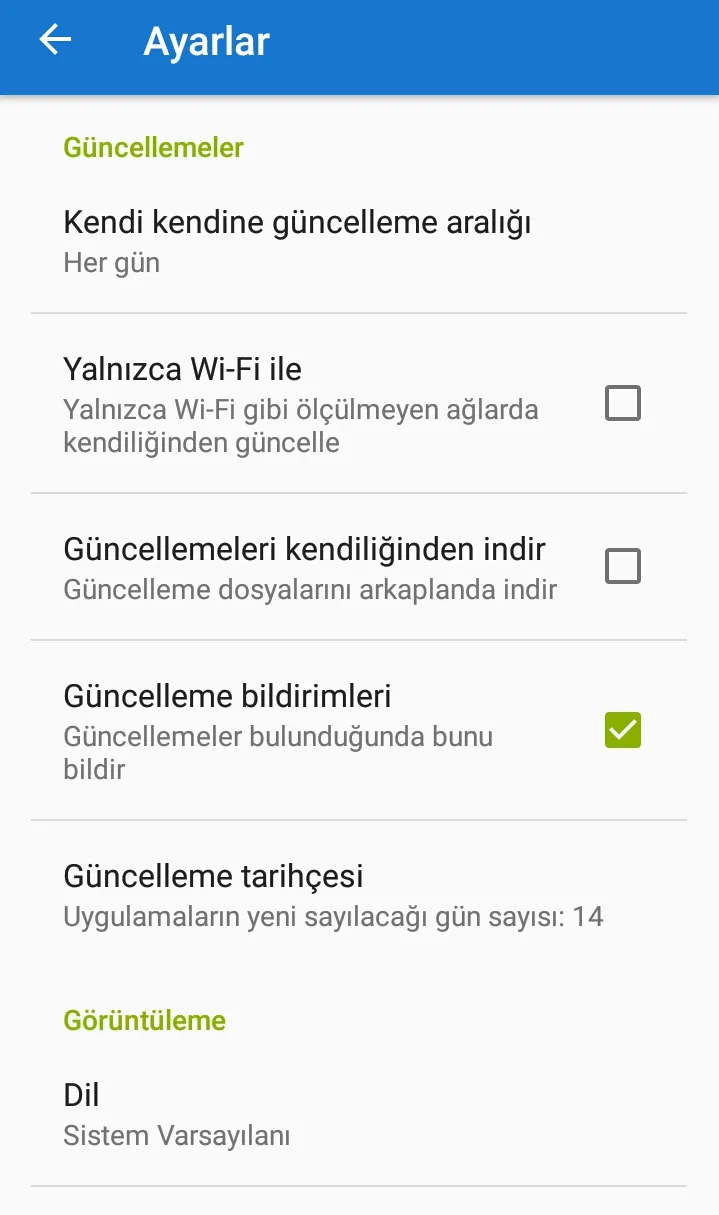Check Güncellemeleri kendiliğinden indir
The height and width of the screenshot is (1215, 719).
pyautogui.click(x=622, y=566)
